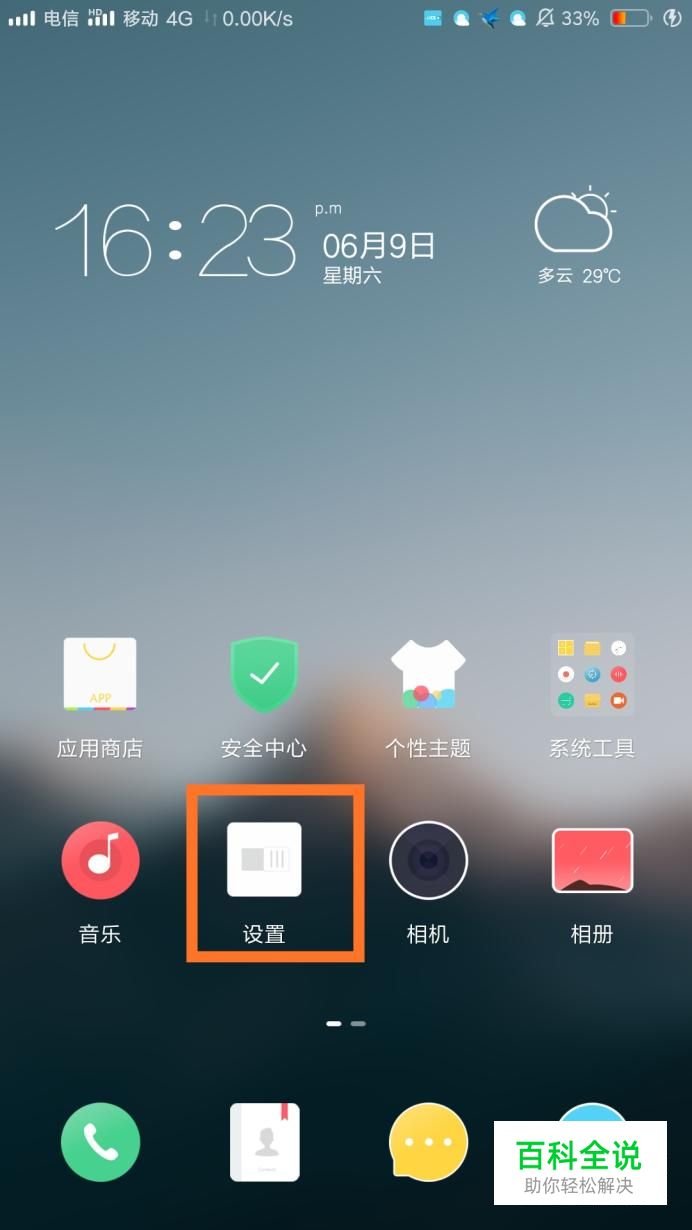
Task: Open the 系统工具 folder
Action: [592, 674]
